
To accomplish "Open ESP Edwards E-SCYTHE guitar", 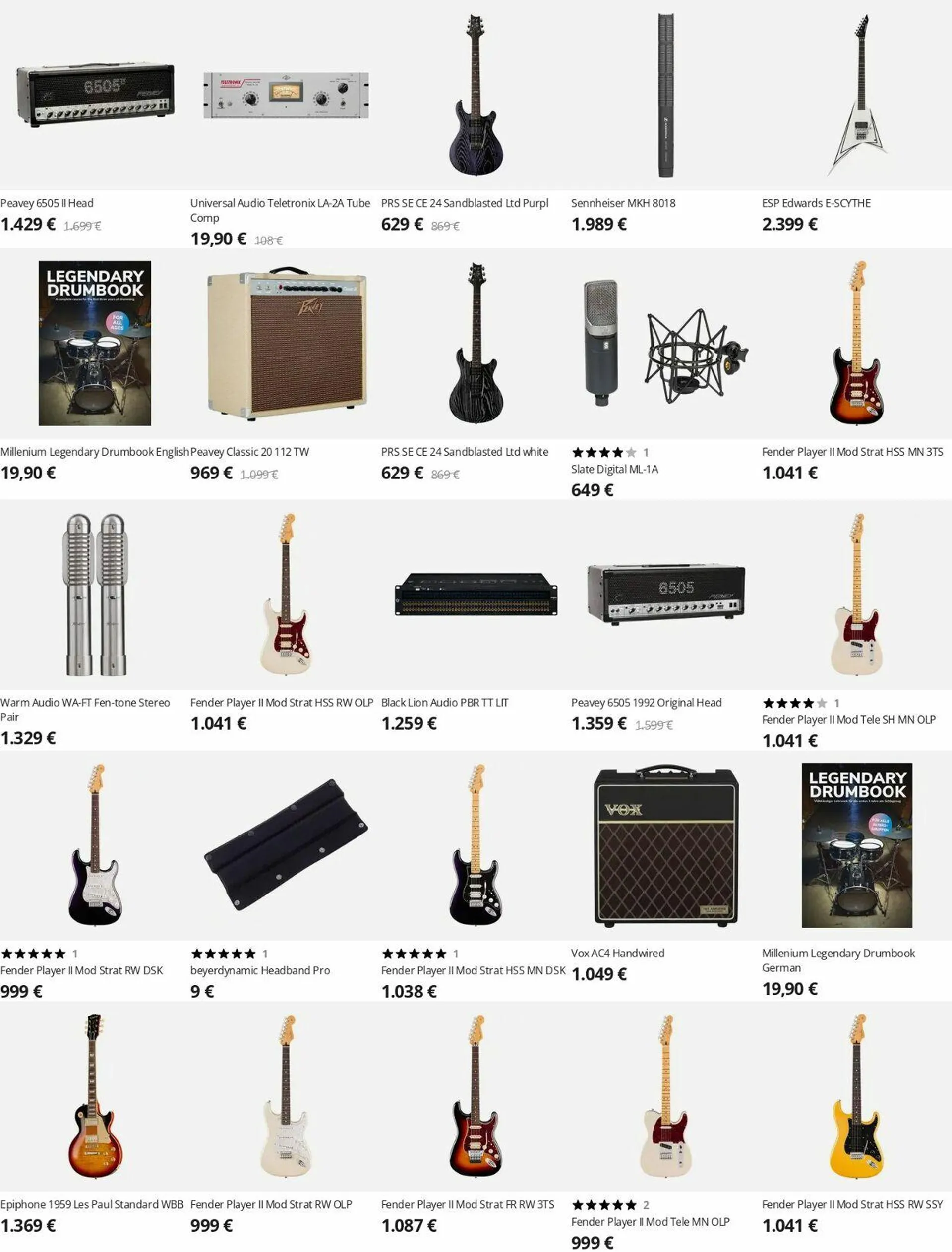I will (857, 95).
